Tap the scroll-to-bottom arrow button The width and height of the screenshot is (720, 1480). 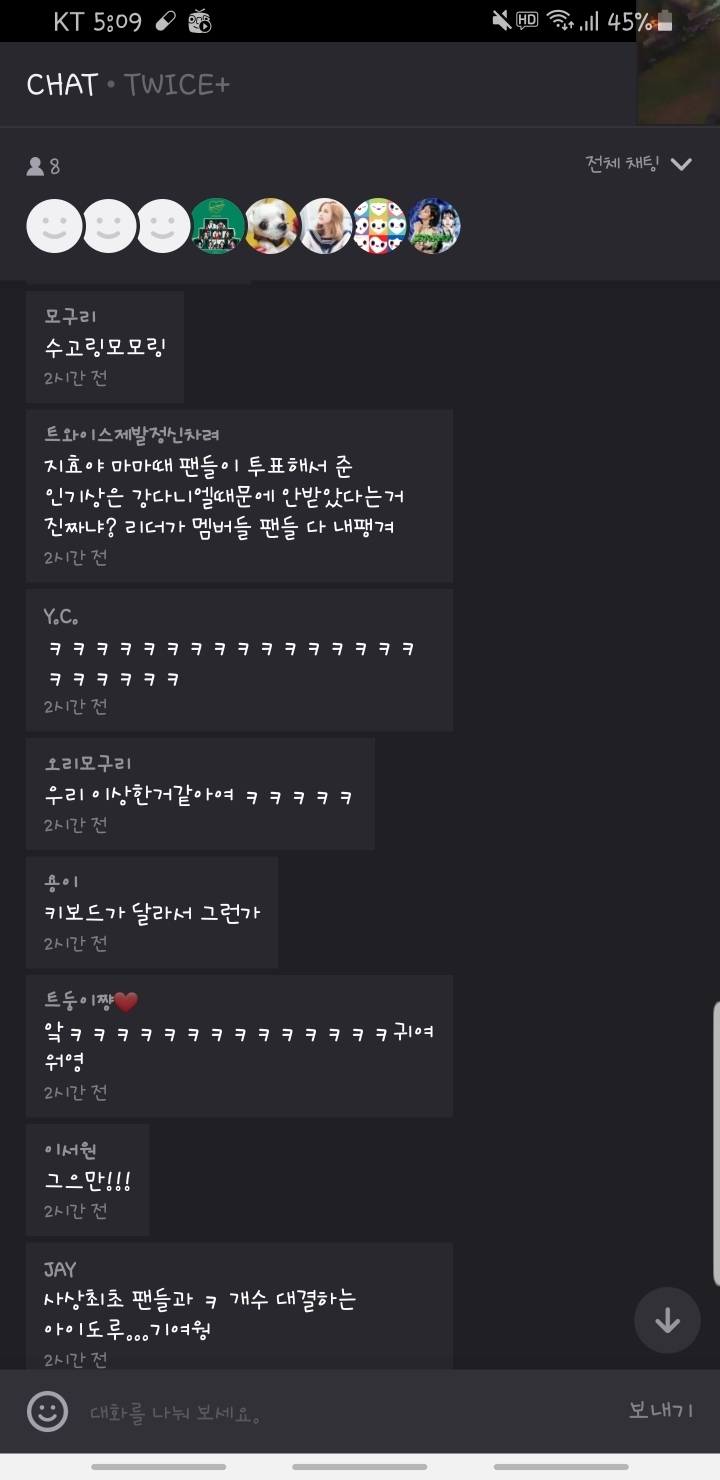pos(665,1320)
